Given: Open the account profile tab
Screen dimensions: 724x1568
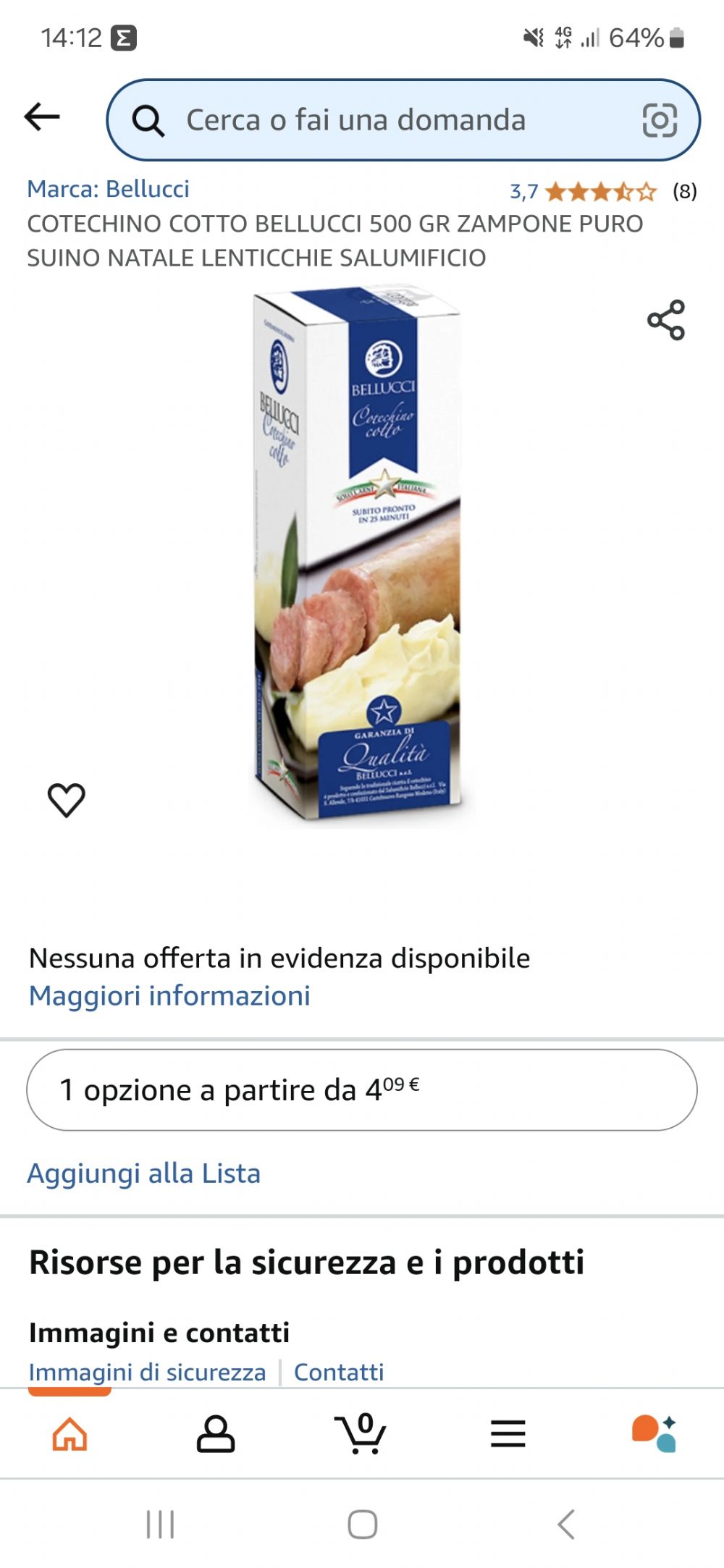Looking at the screenshot, I should (x=216, y=1433).
